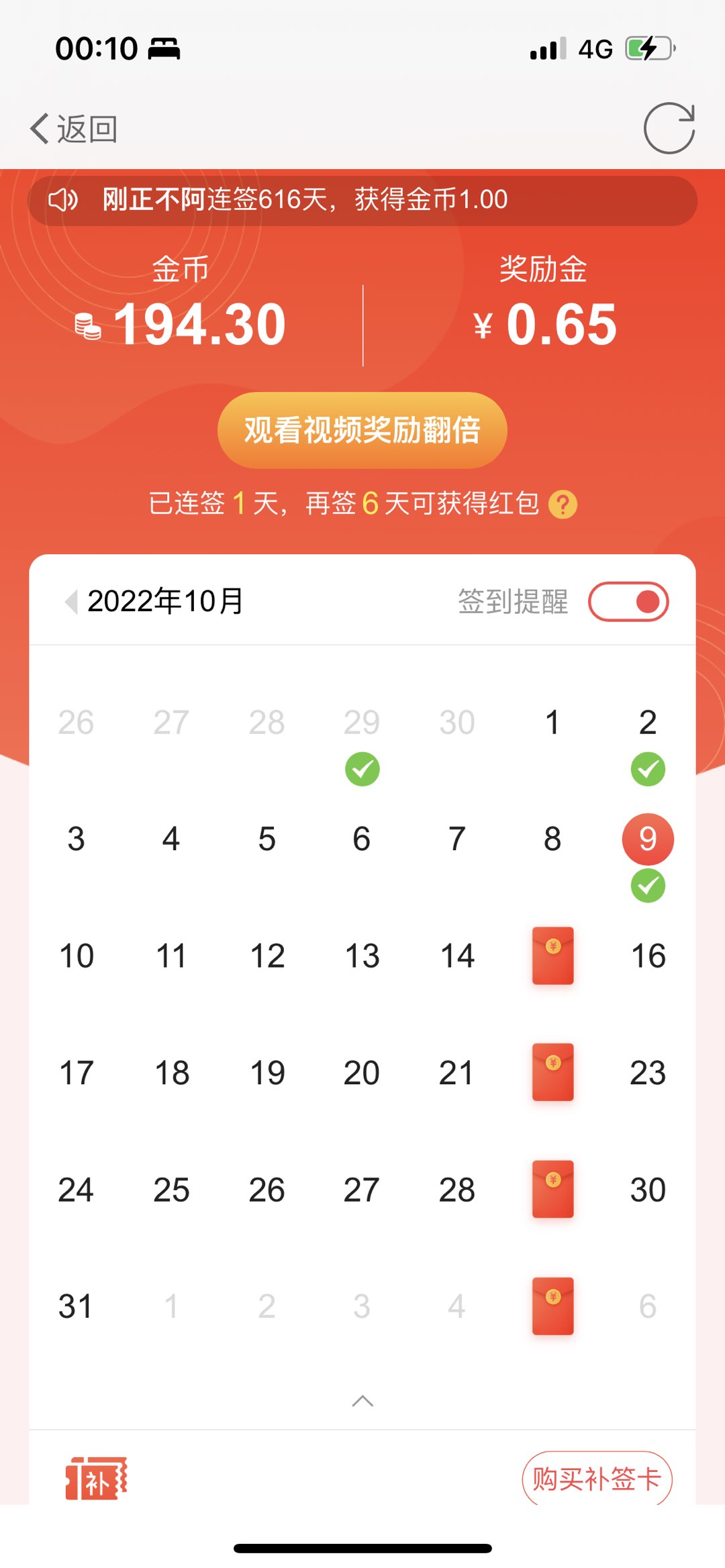This screenshot has width=725, height=1568.
Task: Select the red packet after day 21
Action: point(552,1072)
